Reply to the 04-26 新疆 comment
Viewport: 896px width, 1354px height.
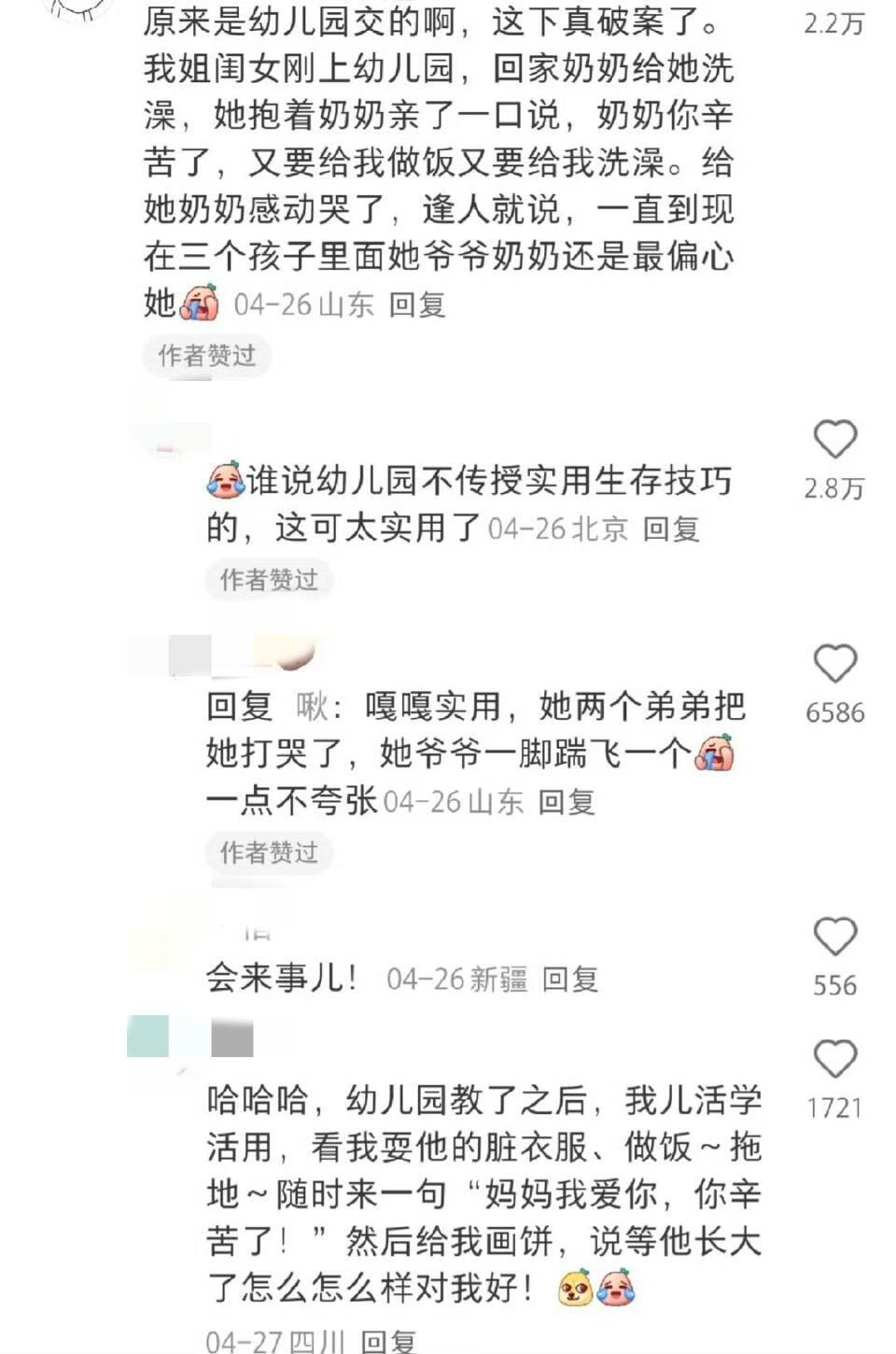pos(570,980)
